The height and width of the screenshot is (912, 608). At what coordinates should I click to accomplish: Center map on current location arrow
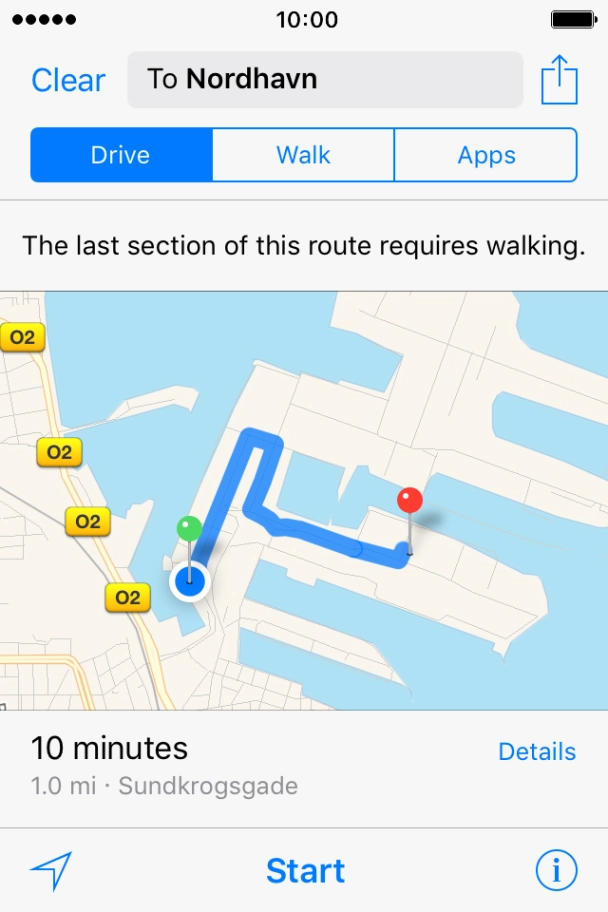point(51,871)
